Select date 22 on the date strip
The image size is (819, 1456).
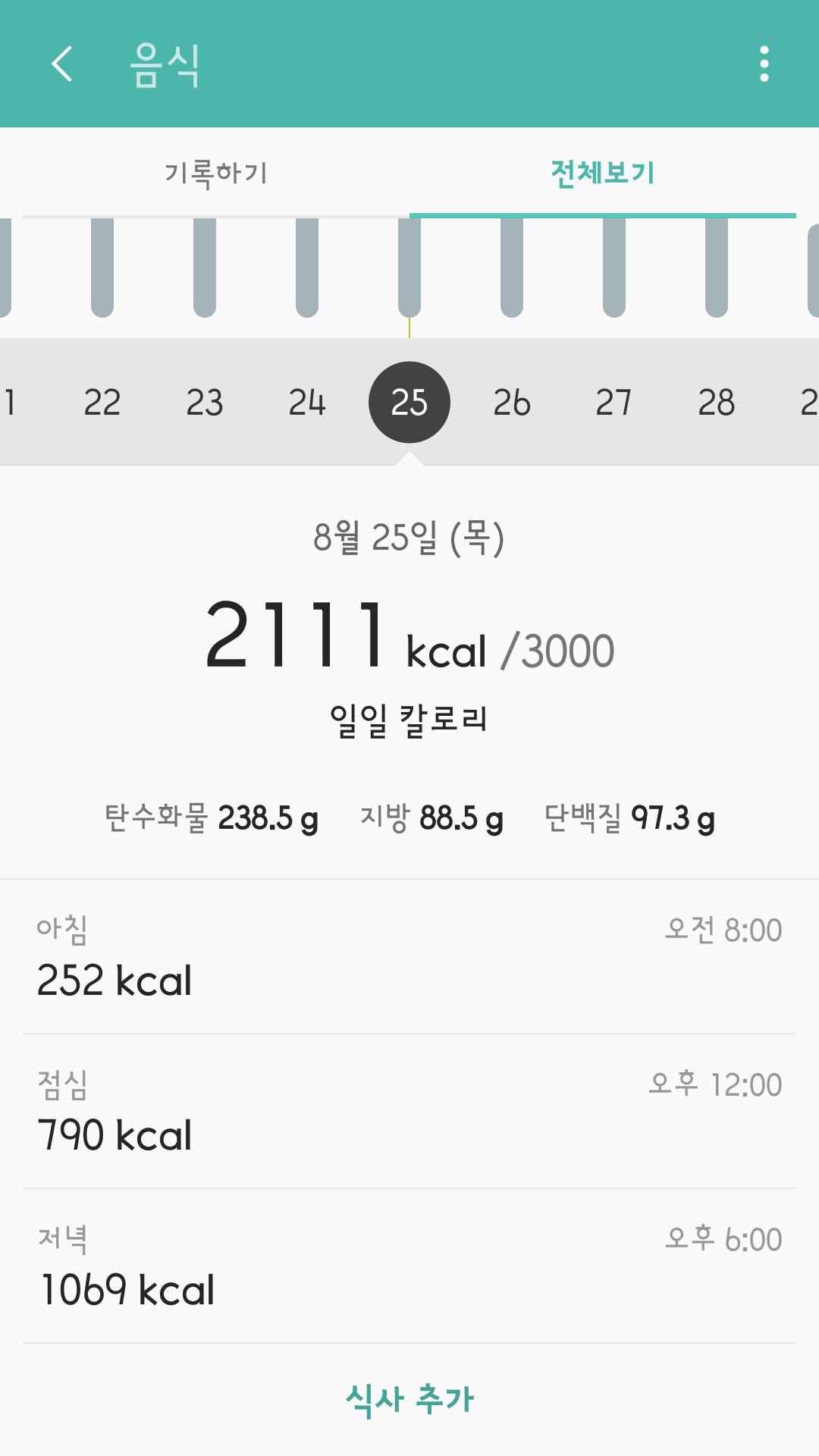(x=104, y=403)
